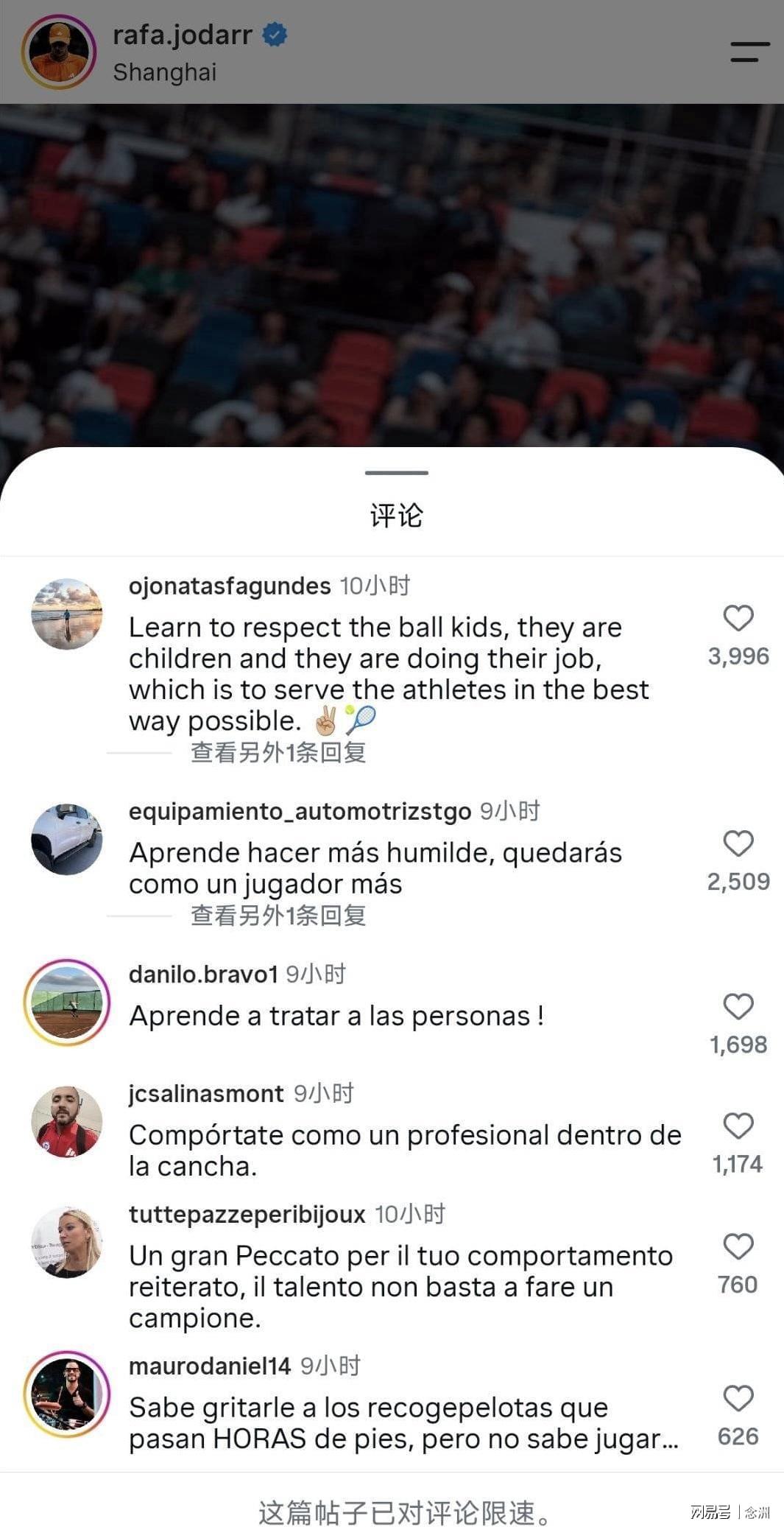Image resolution: width=784 pixels, height=1527 pixels.
Task: Open the tuttepazzeperibijoux username link
Action: coord(247,1215)
